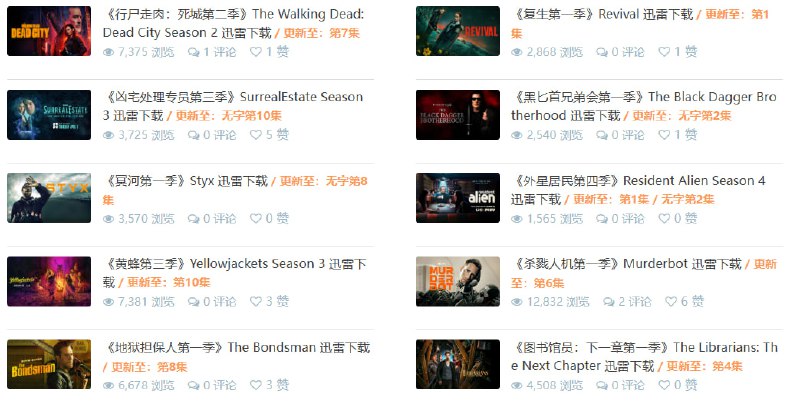The height and width of the screenshot is (407, 800).
Task: Open the Resident Alien poster thumbnail
Action: (x=457, y=198)
